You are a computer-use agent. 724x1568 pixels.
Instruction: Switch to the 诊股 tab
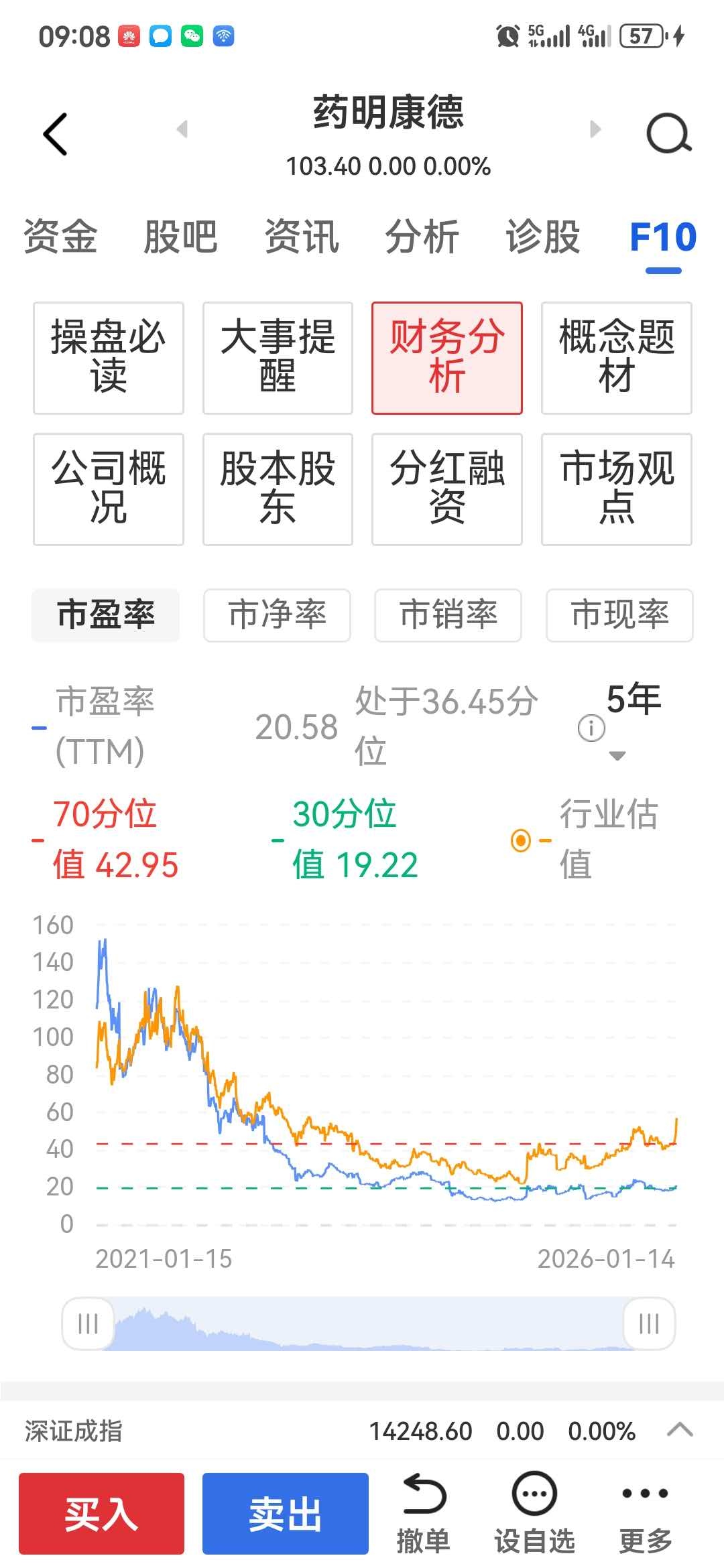pos(543,237)
